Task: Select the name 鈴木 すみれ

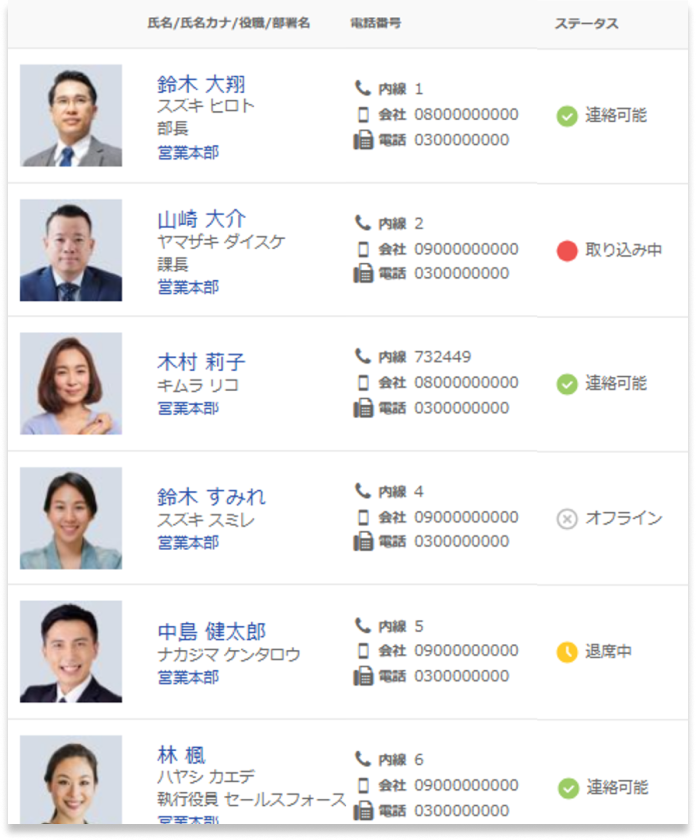Action: [211, 497]
